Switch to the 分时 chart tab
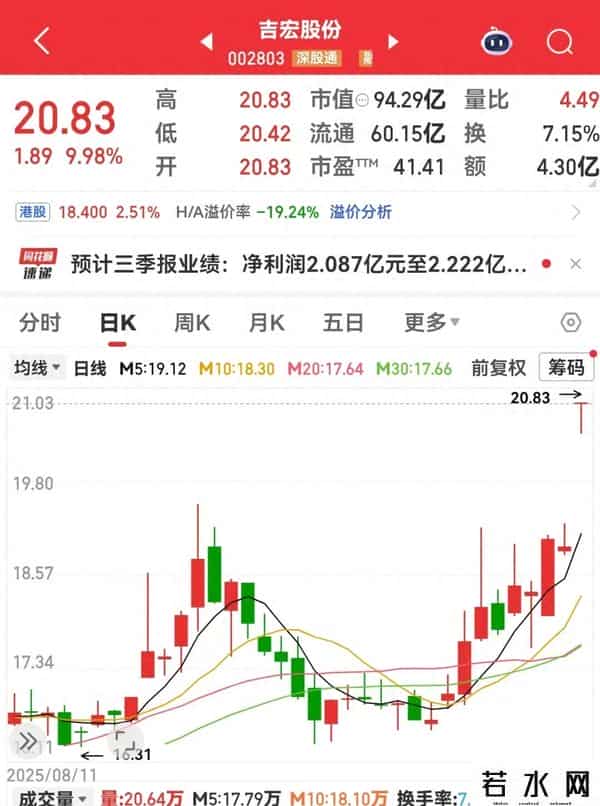This screenshot has width=600, height=806. pyautogui.click(x=40, y=323)
